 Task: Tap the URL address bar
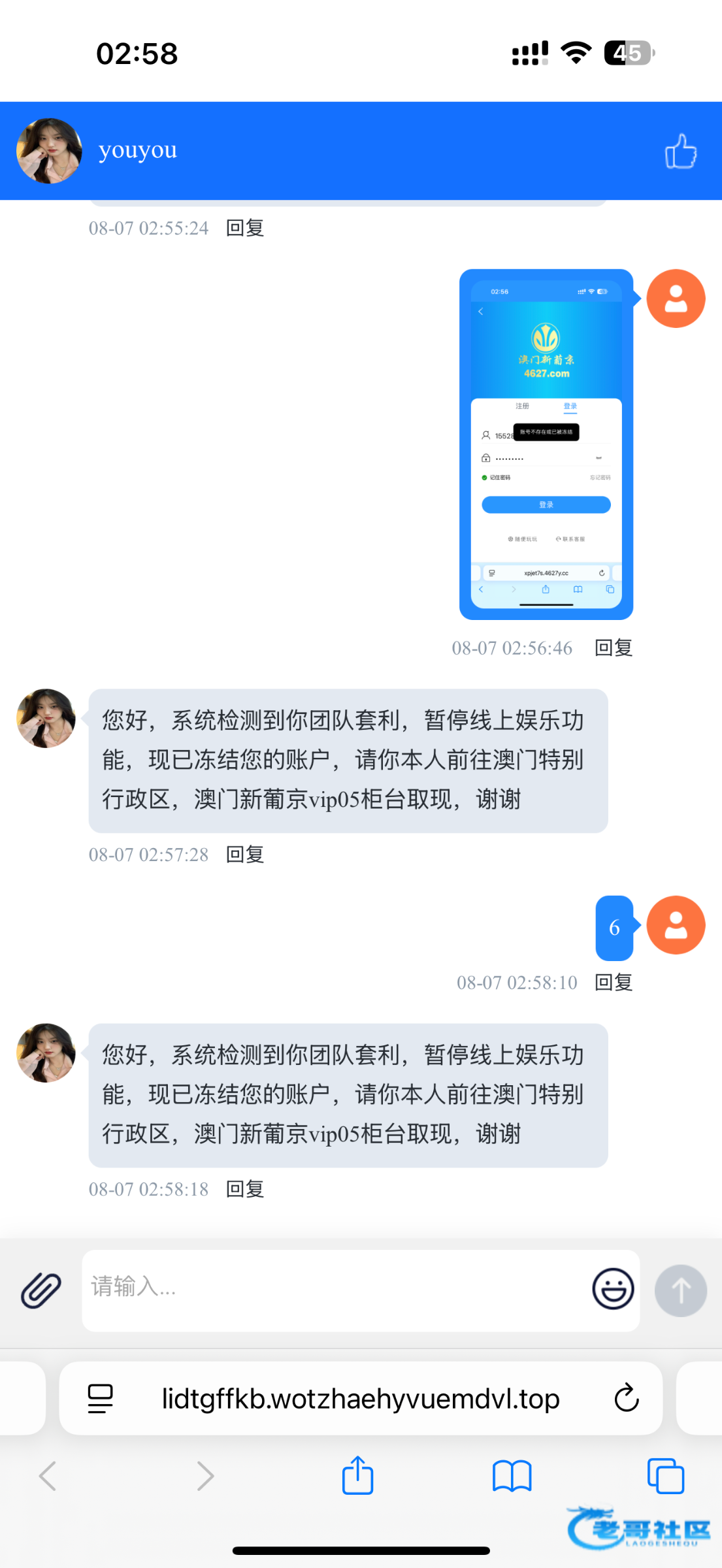coord(361,1399)
